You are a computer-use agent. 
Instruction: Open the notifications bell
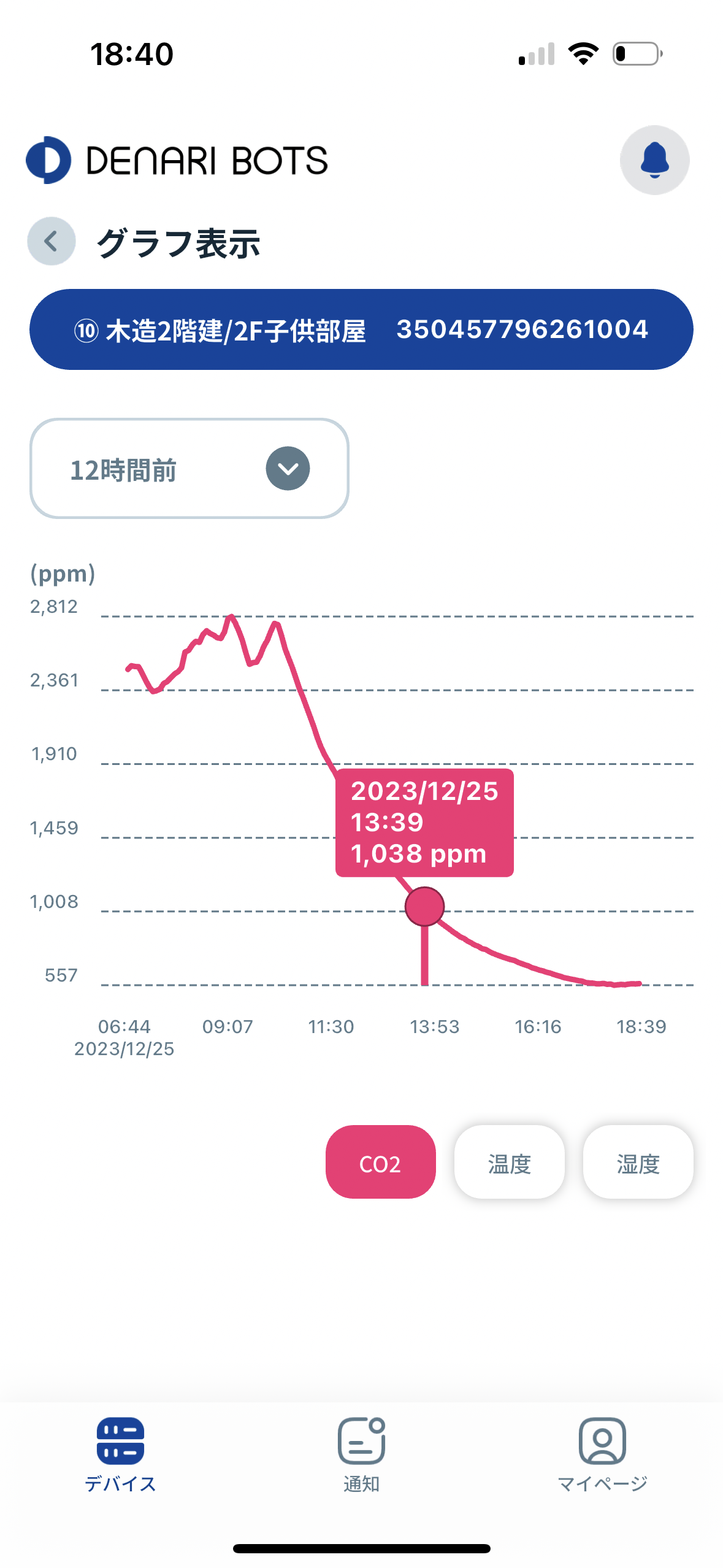click(x=654, y=160)
